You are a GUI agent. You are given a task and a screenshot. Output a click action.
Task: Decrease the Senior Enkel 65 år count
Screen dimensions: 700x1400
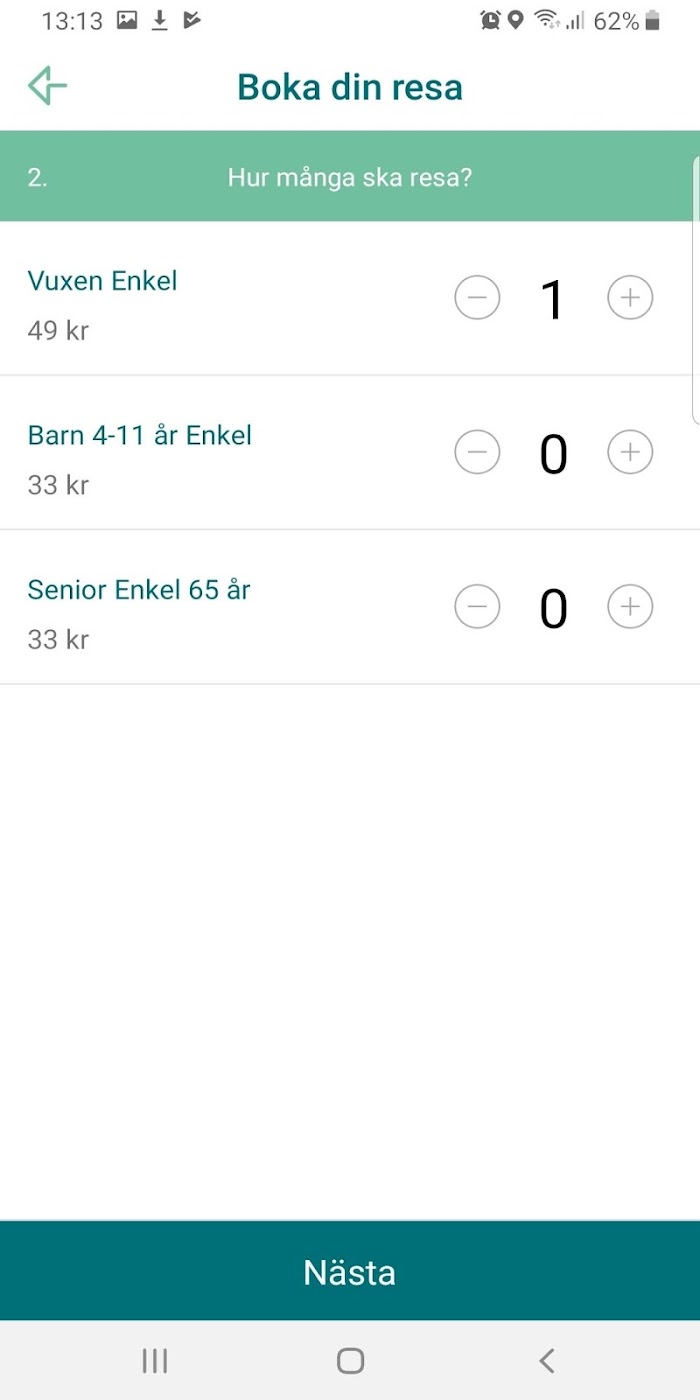(477, 607)
